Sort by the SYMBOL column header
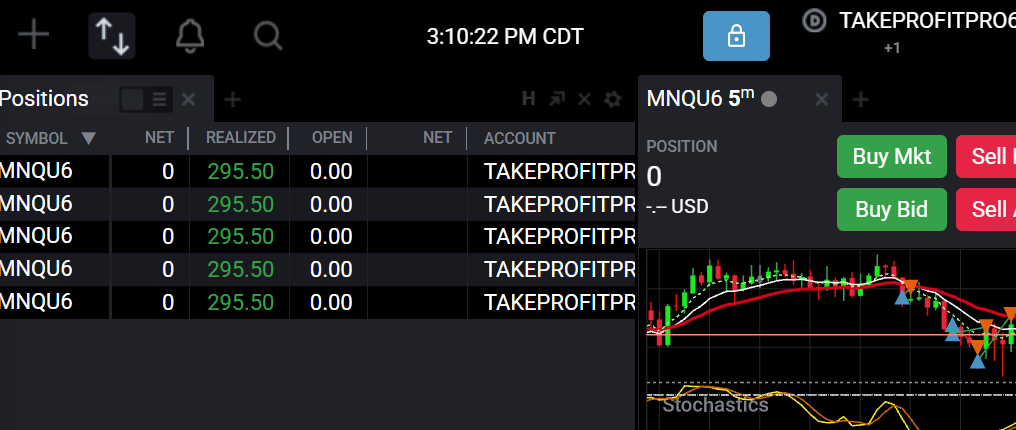 tap(36, 138)
